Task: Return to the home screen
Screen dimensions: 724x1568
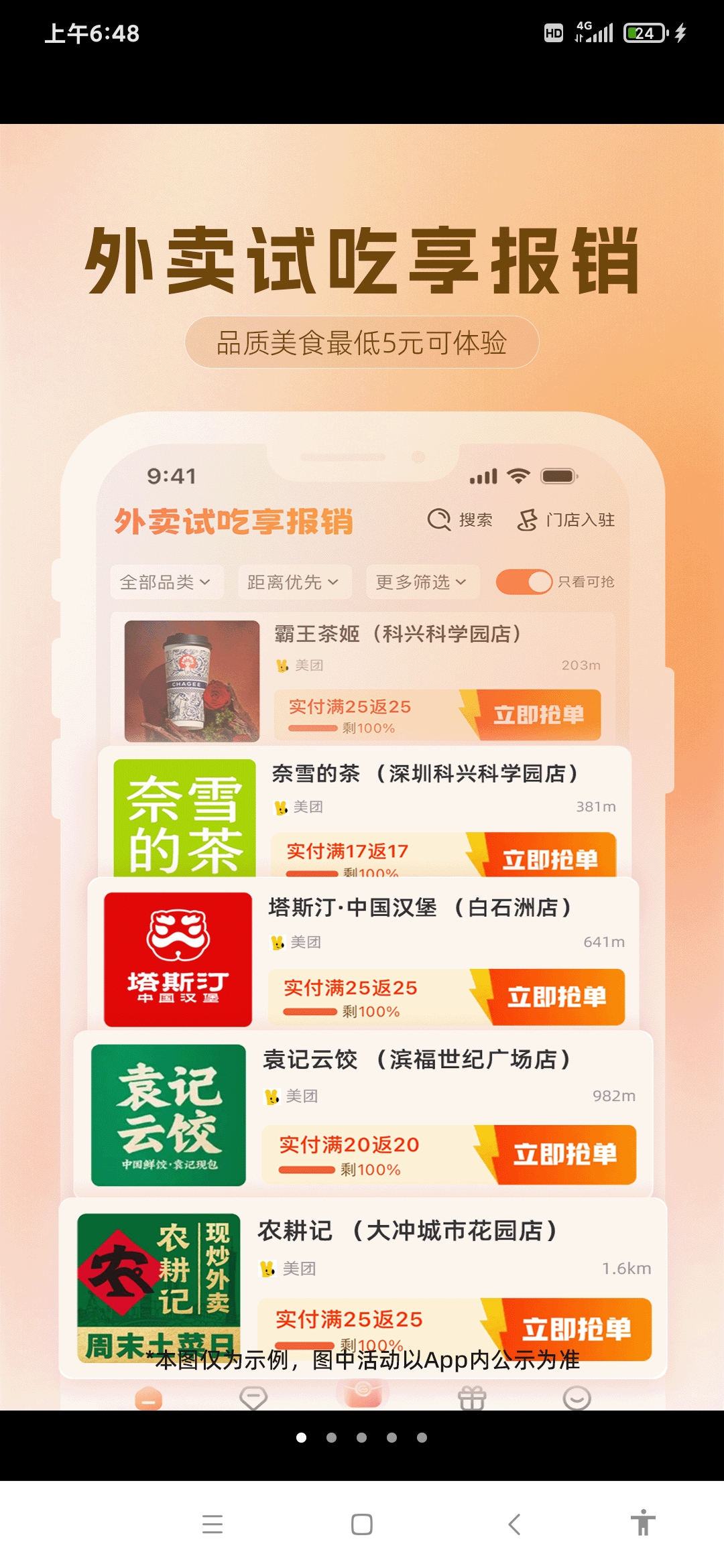Action: pos(362,1524)
